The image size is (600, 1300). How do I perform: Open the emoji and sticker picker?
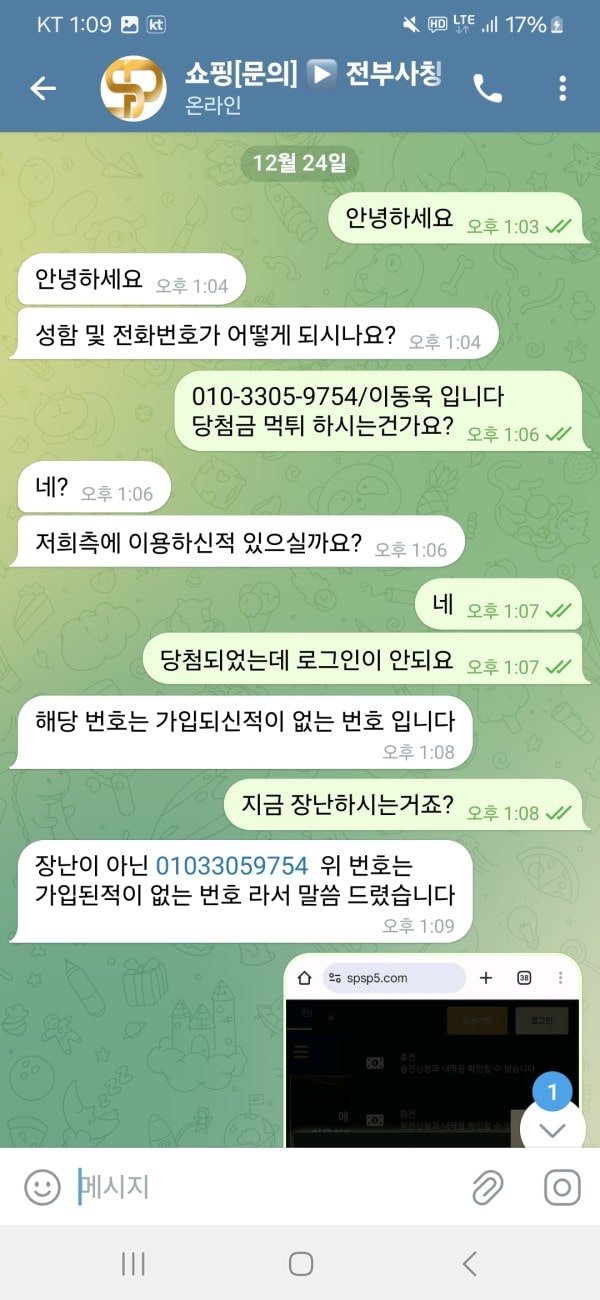click(x=42, y=1187)
